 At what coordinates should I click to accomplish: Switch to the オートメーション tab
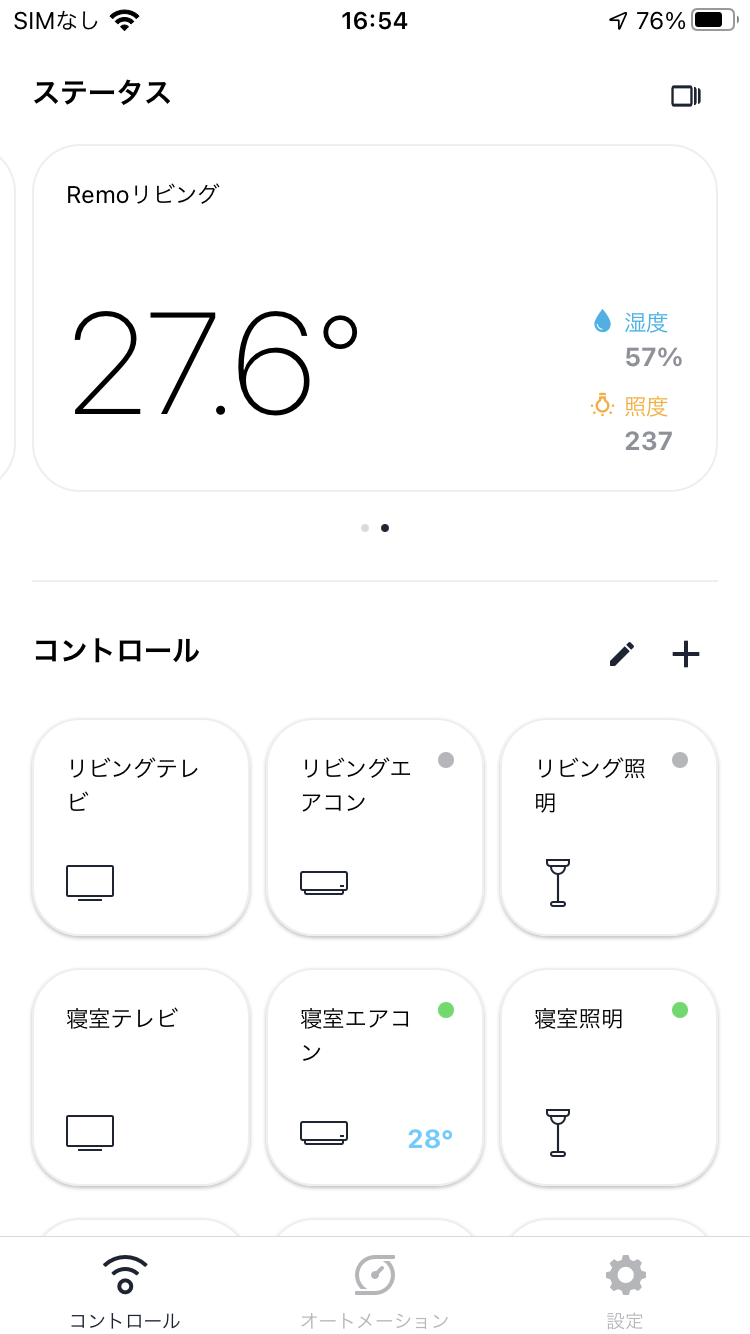click(375, 1290)
